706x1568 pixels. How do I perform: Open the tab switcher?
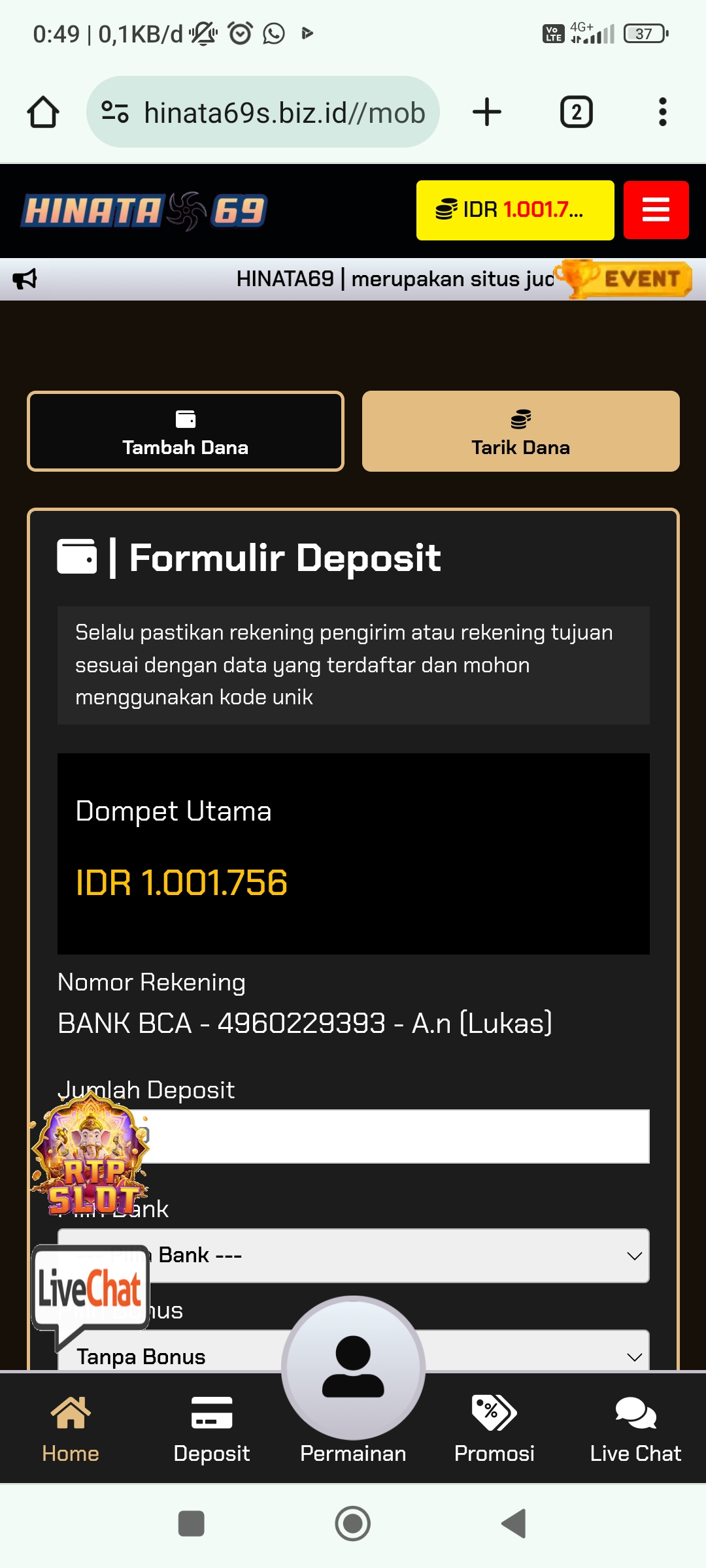point(576,112)
